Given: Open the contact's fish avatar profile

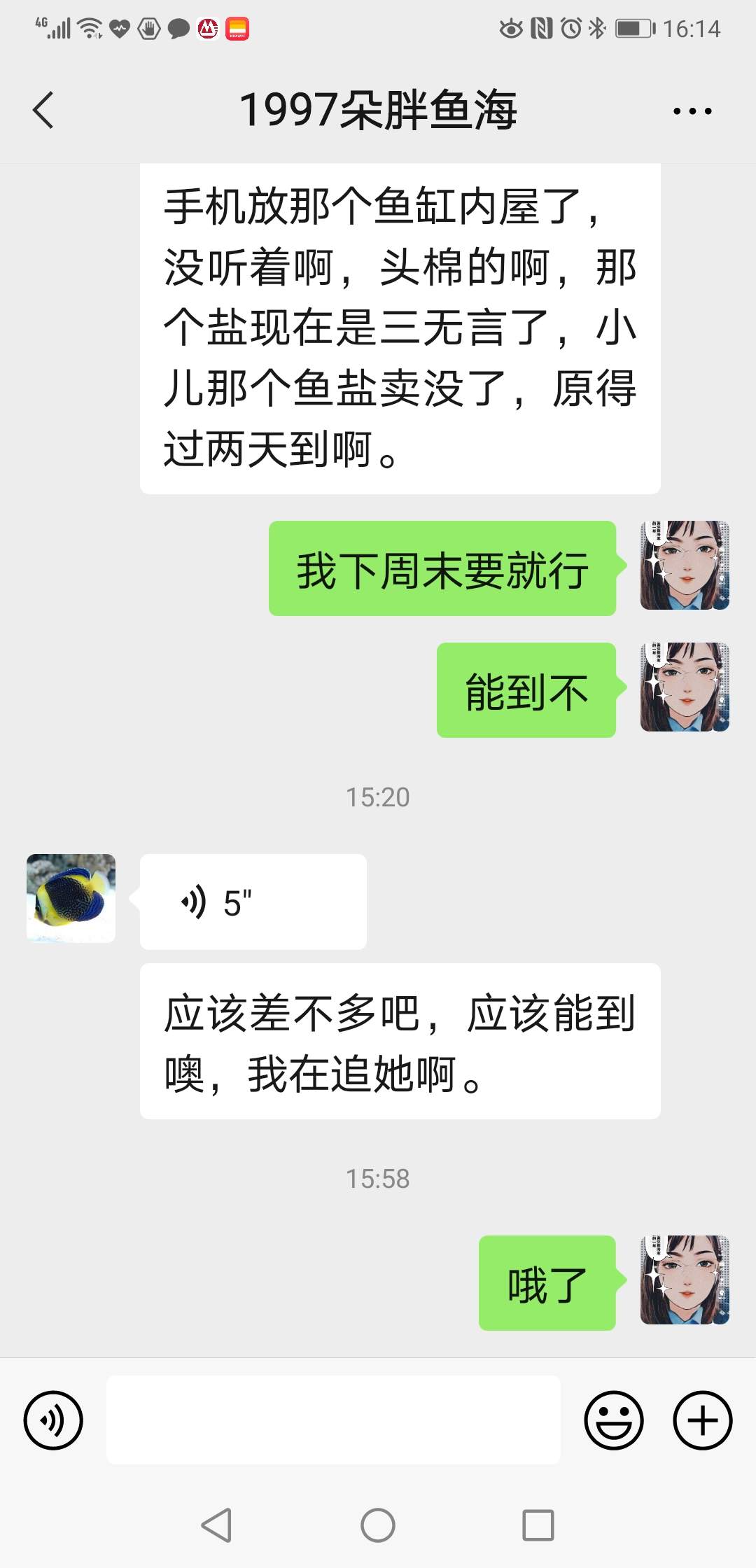Looking at the screenshot, I should [71, 898].
